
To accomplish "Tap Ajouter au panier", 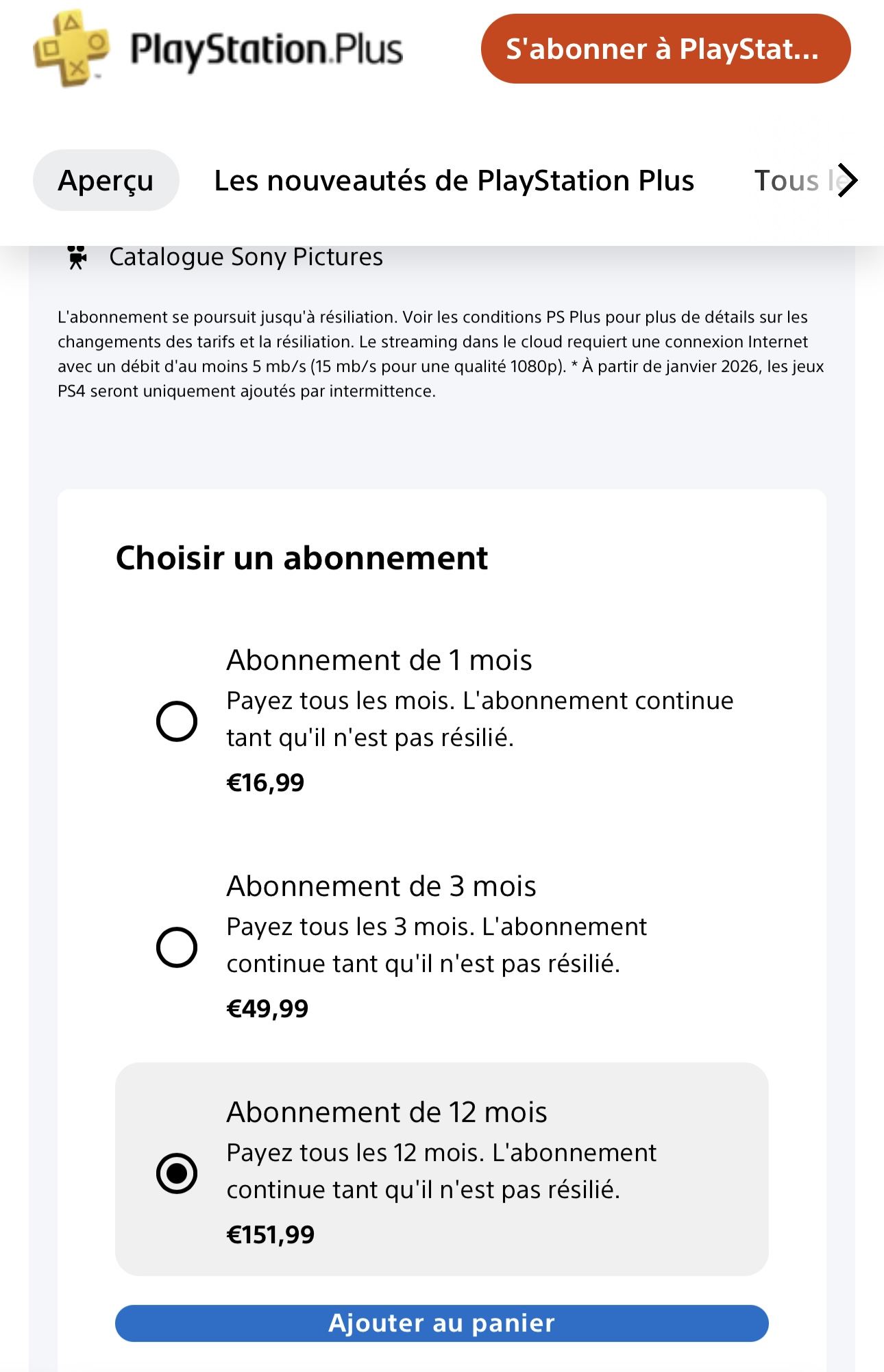I will (441, 1323).
